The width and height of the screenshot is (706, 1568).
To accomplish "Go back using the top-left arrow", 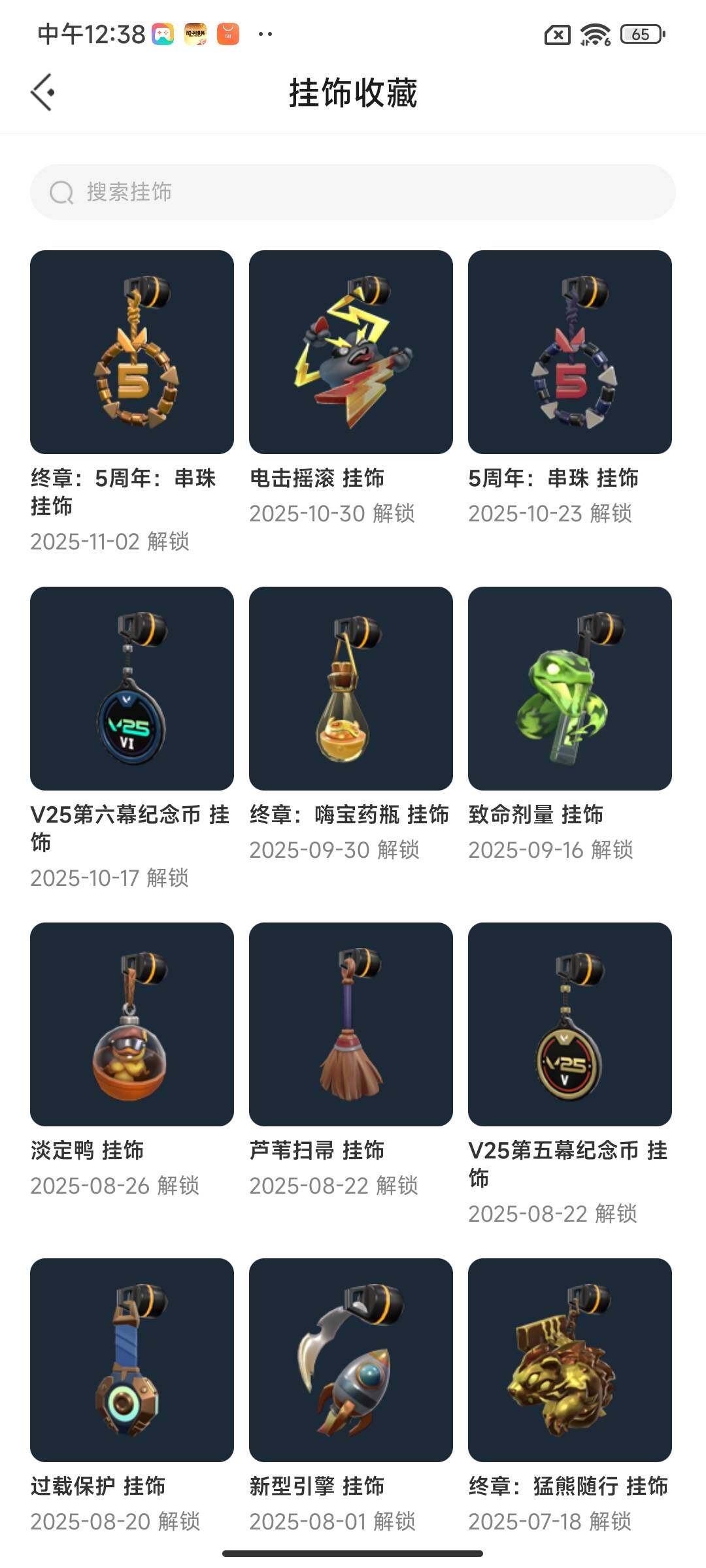I will 42,92.
